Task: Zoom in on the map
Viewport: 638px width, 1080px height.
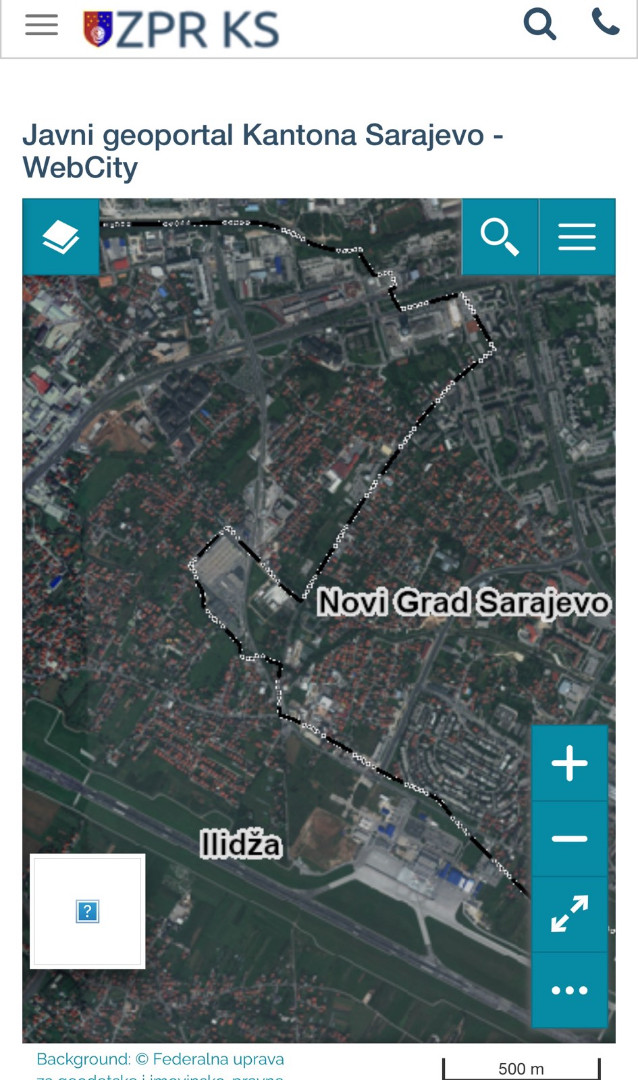Action: tap(569, 763)
